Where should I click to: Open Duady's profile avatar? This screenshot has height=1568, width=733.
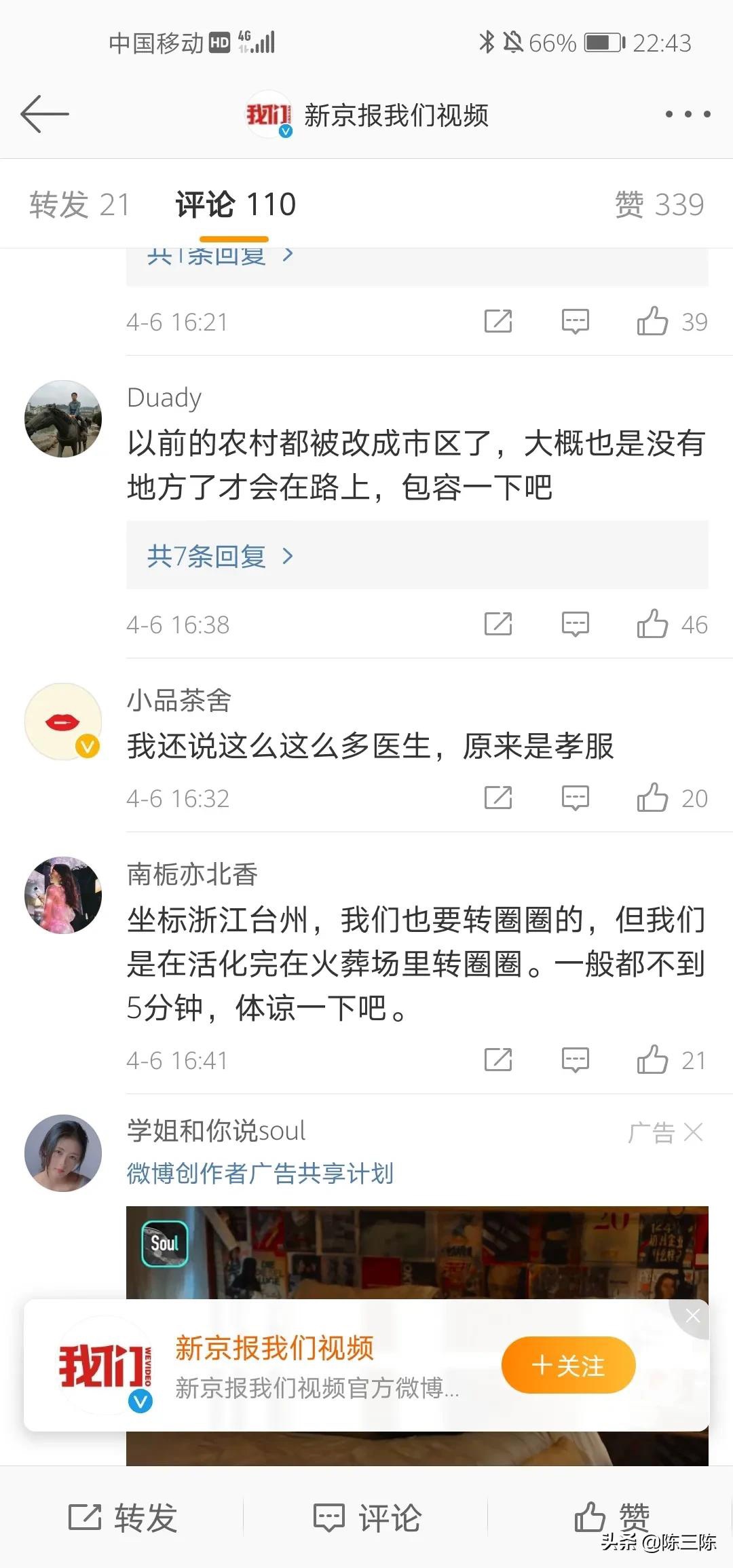pos(63,419)
